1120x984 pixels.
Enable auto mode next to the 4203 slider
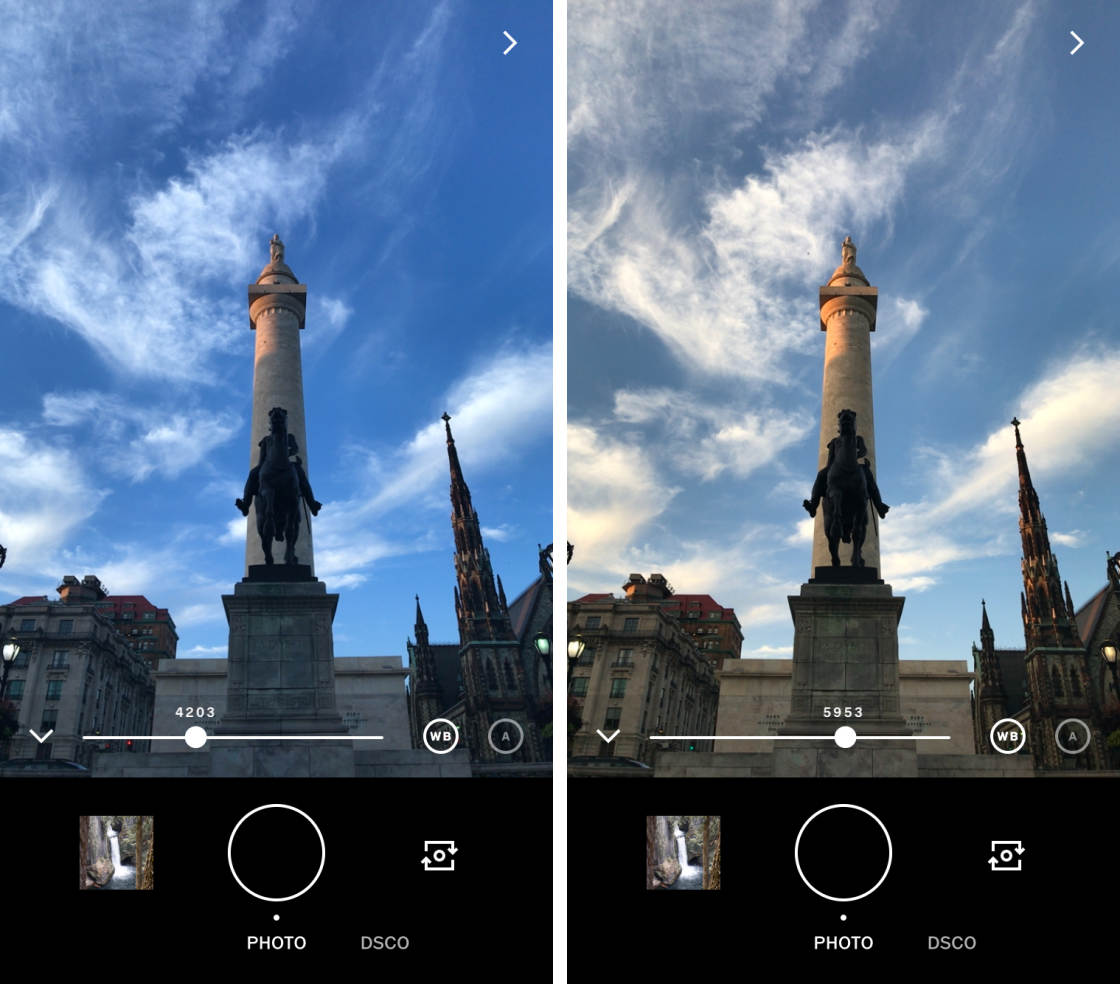tap(505, 737)
